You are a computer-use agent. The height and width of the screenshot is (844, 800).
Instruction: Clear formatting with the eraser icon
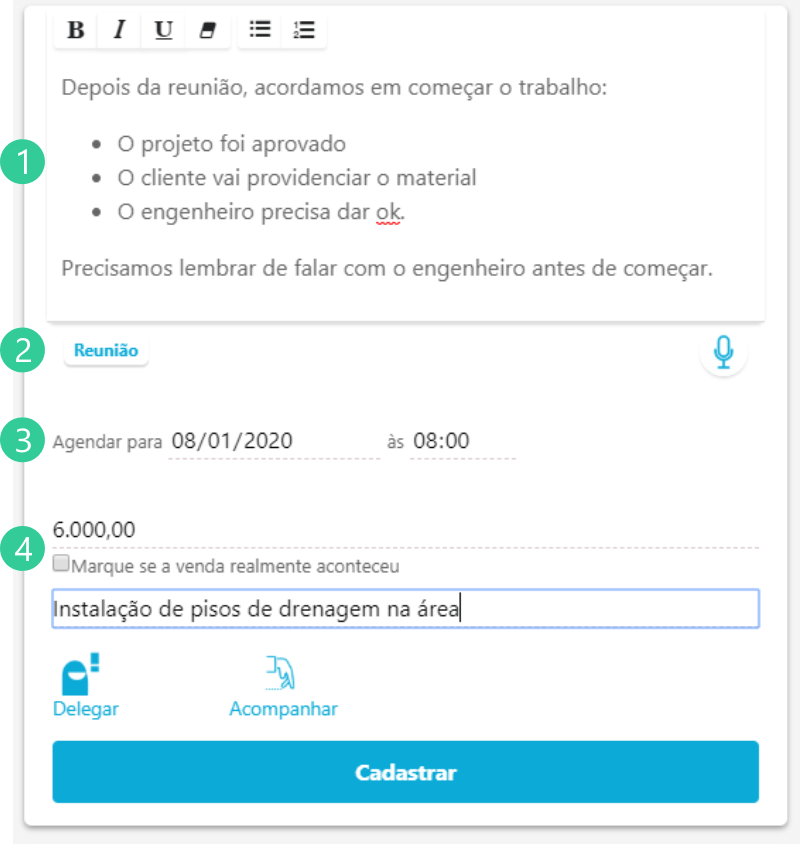208,30
